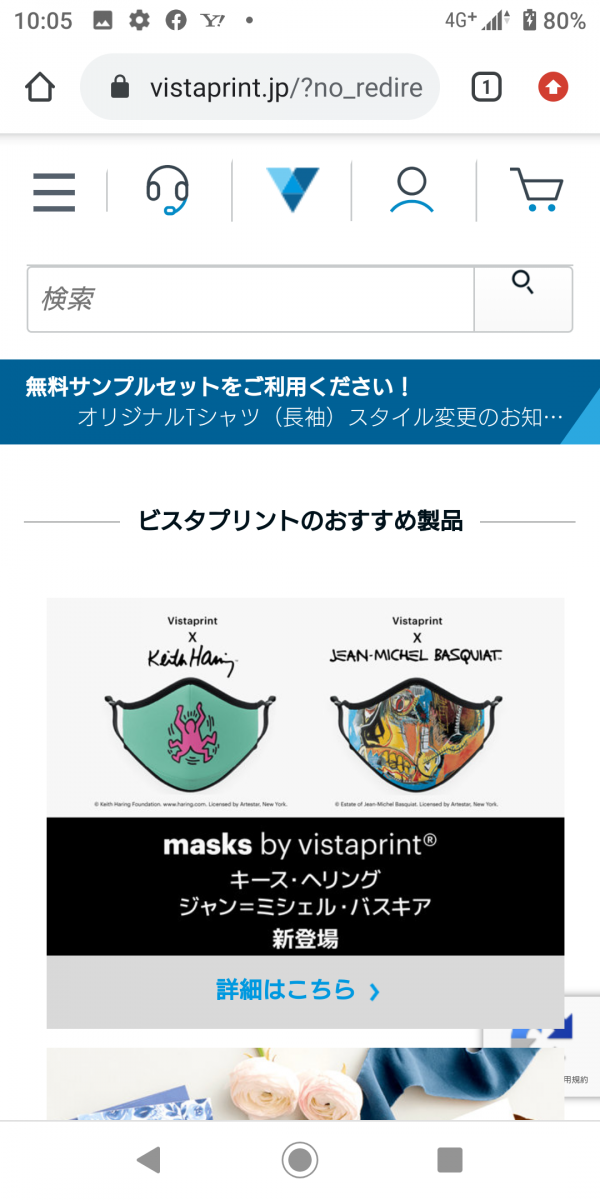600x1200 pixels.
Task: Tap 詳細はこちら link
Action: (x=298, y=991)
